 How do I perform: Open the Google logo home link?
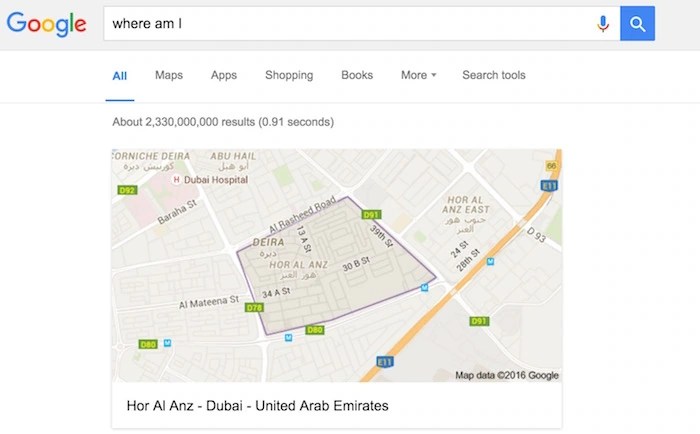pos(46,24)
